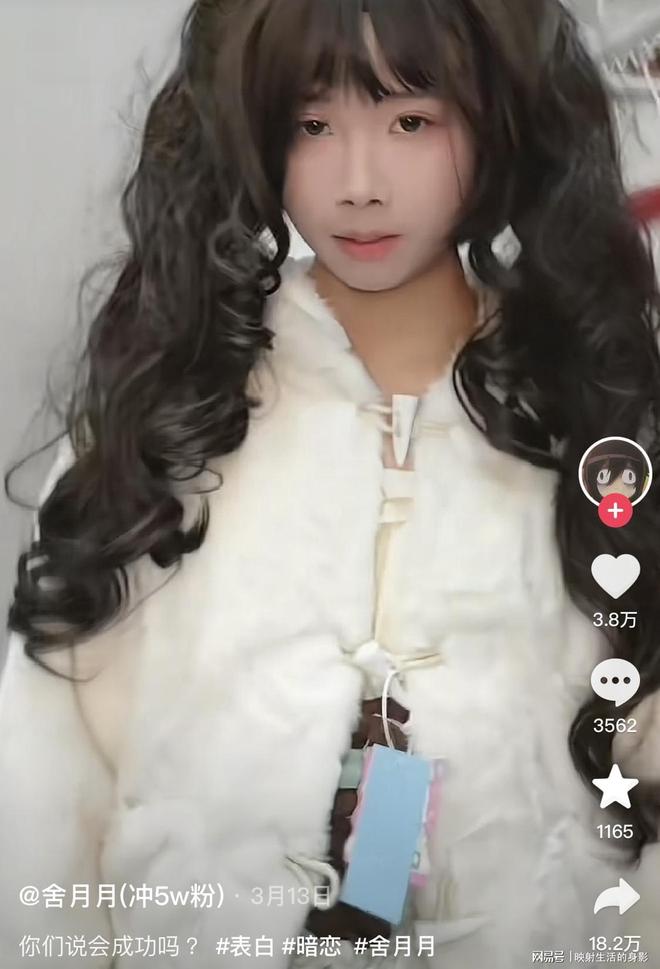
Task: Like this video with the heart icon
Action: pos(615,575)
